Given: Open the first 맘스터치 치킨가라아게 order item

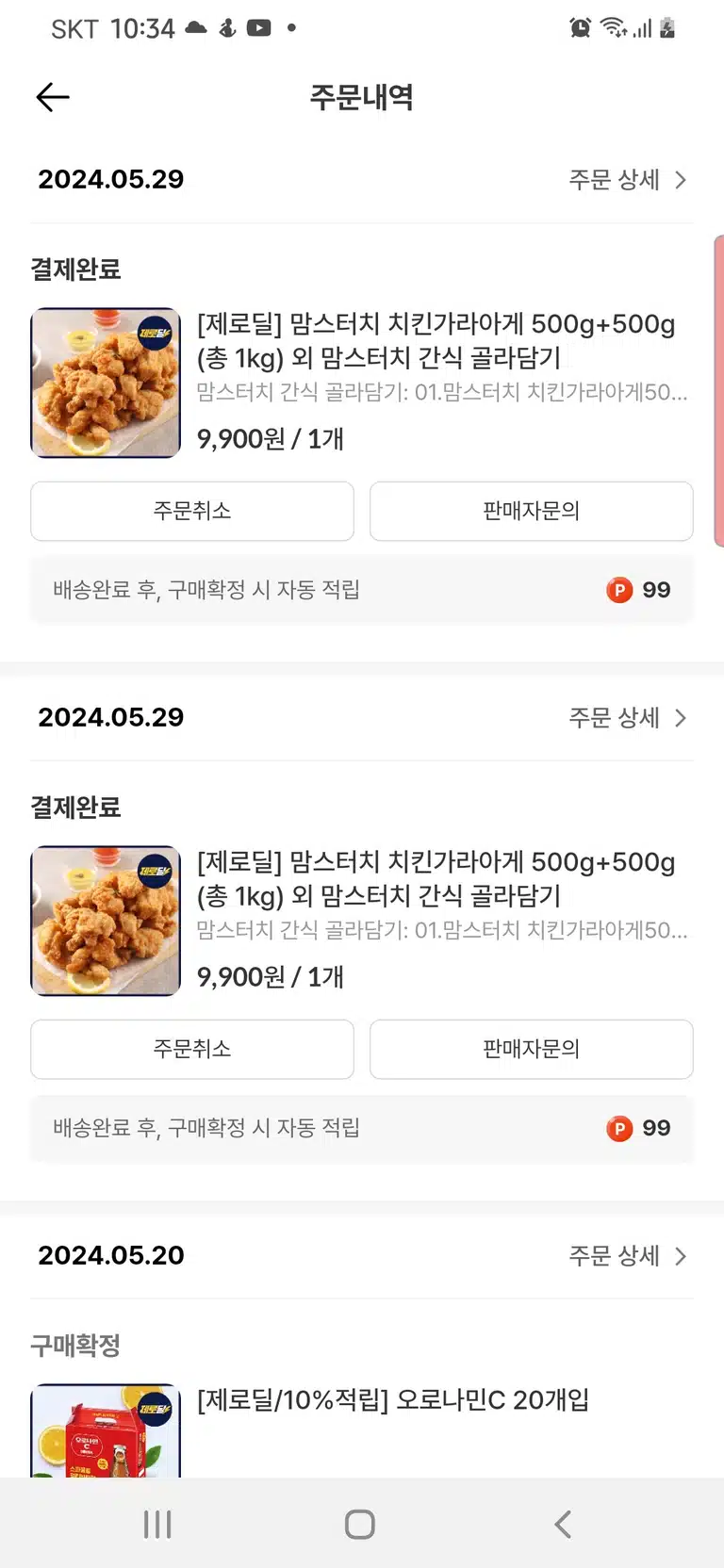Looking at the screenshot, I should point(362,383).
